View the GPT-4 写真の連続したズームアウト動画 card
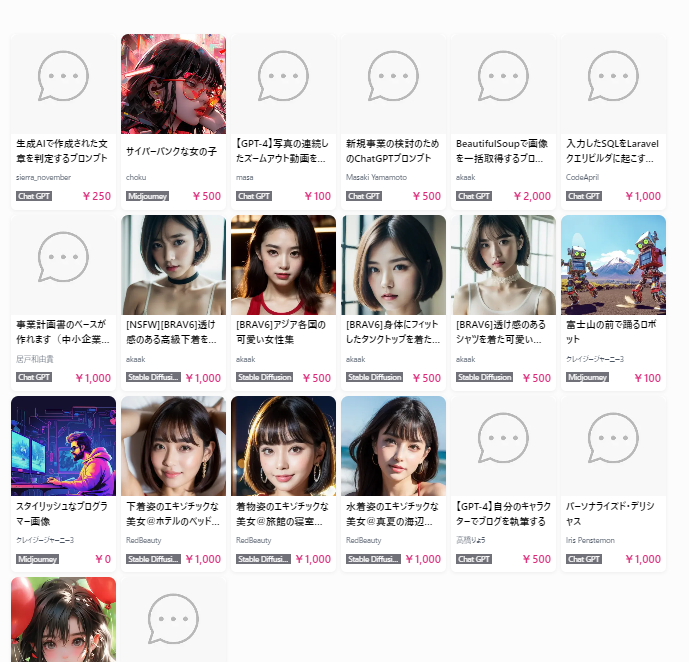This screenshot has width=689, height=662. tap(283, 150)
